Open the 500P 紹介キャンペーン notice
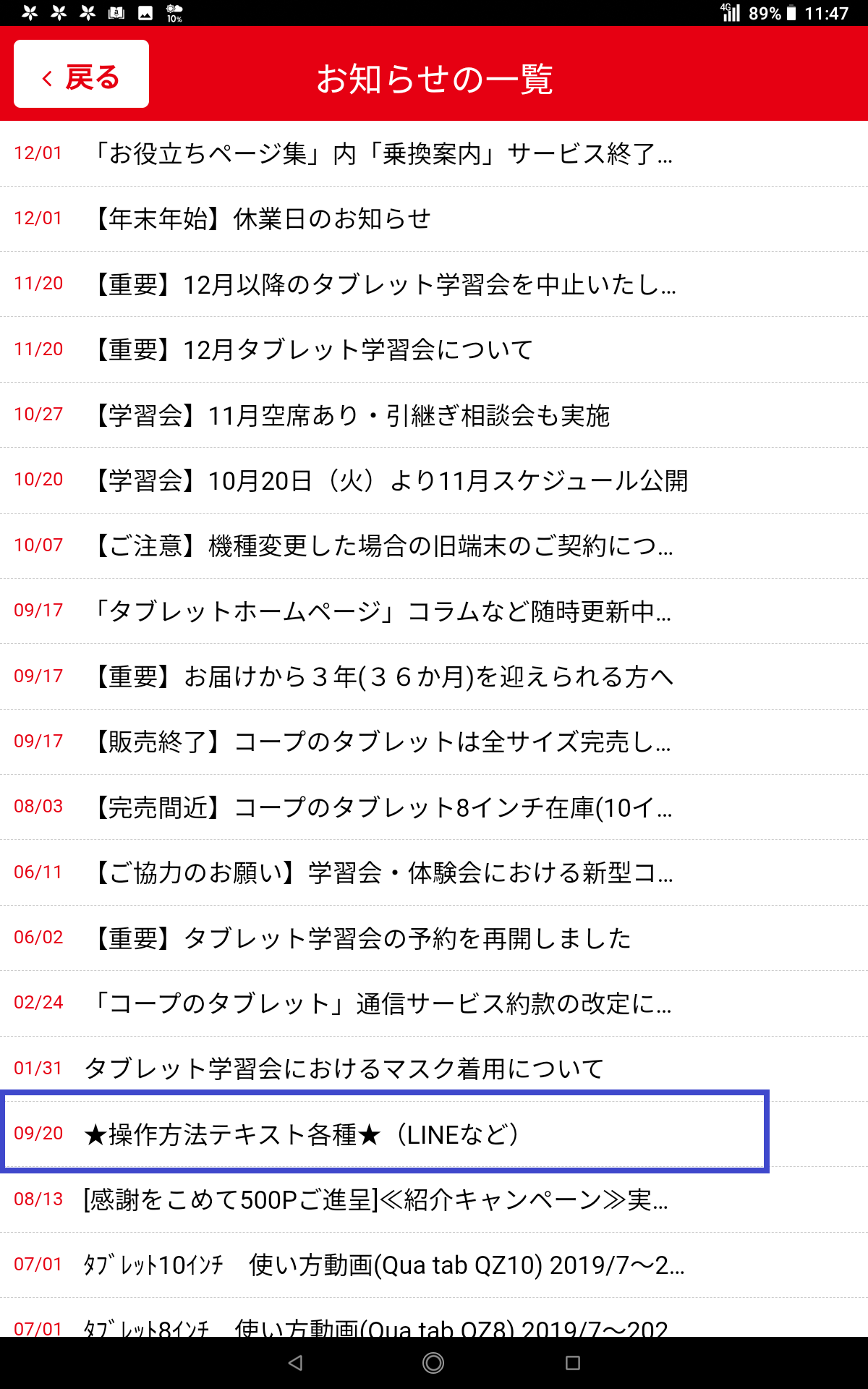868x1389 pixels. 434,1200
